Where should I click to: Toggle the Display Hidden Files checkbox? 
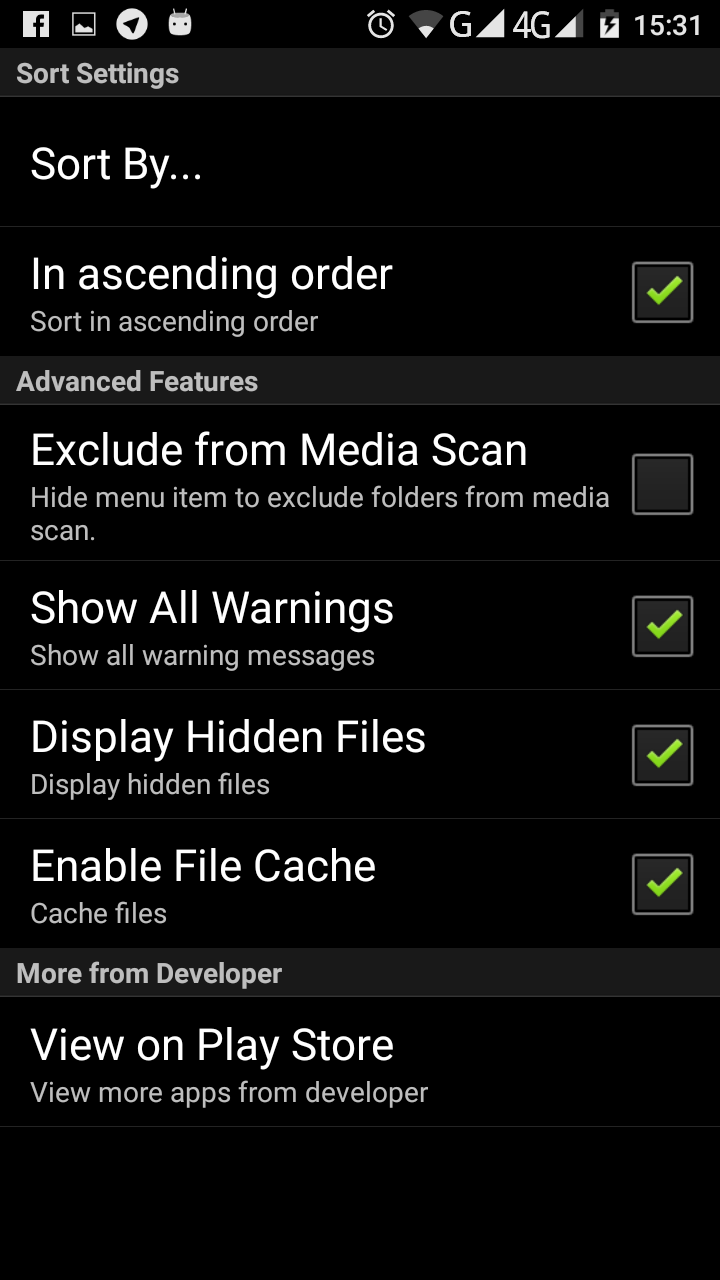click(x=662, y=754)
